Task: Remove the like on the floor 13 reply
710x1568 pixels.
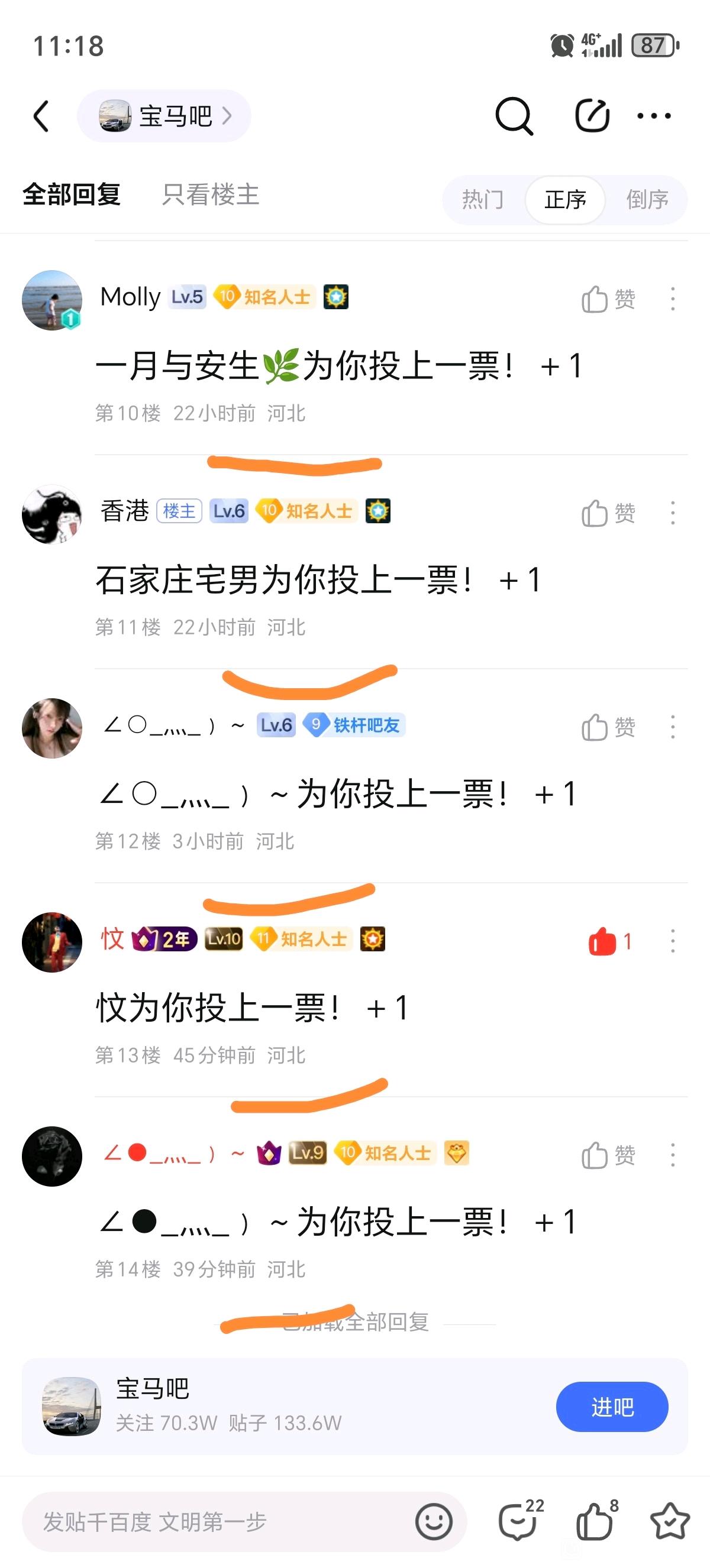Action: [x=609, y=942]
